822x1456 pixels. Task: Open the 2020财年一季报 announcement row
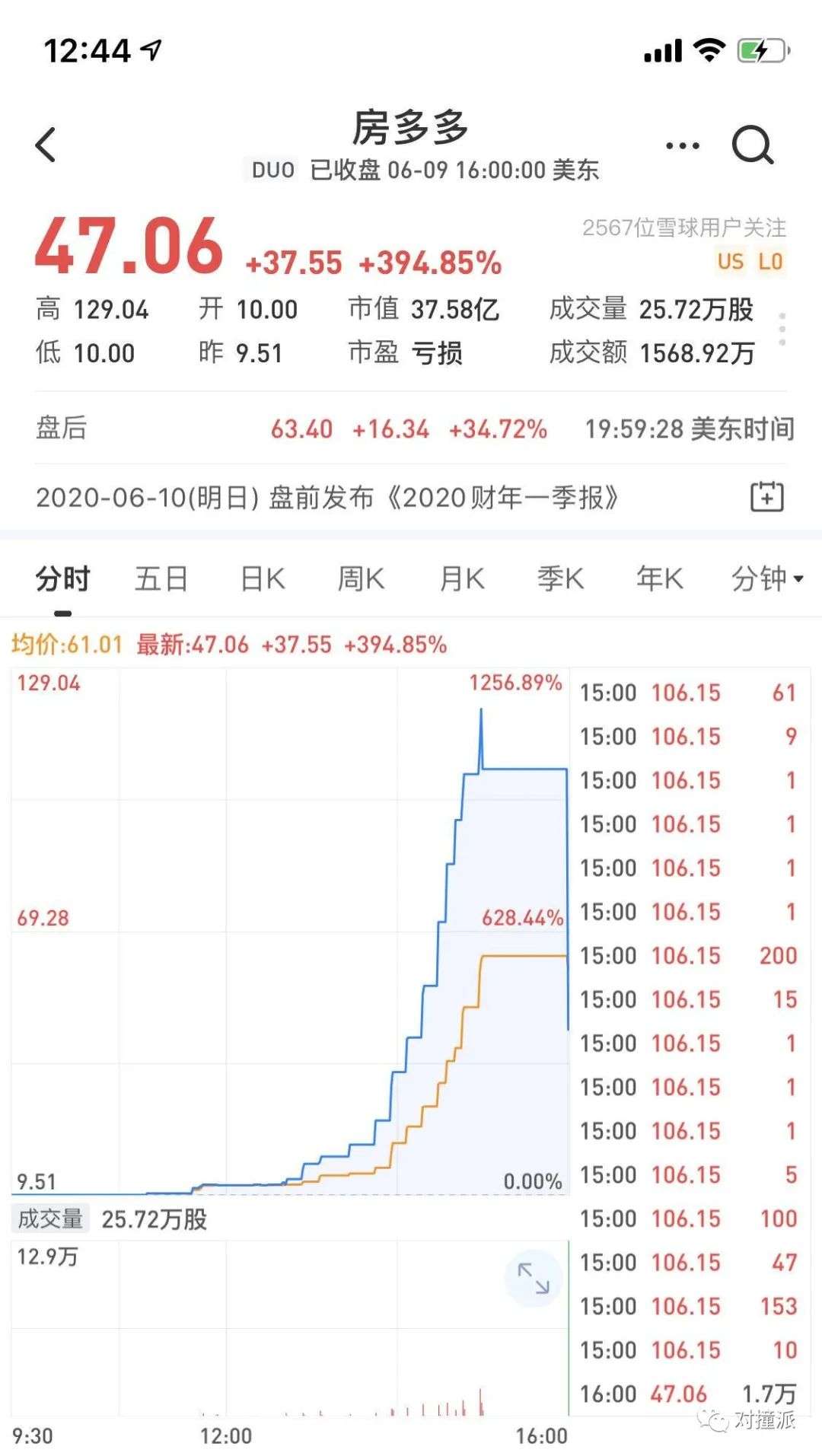[327, 498]
